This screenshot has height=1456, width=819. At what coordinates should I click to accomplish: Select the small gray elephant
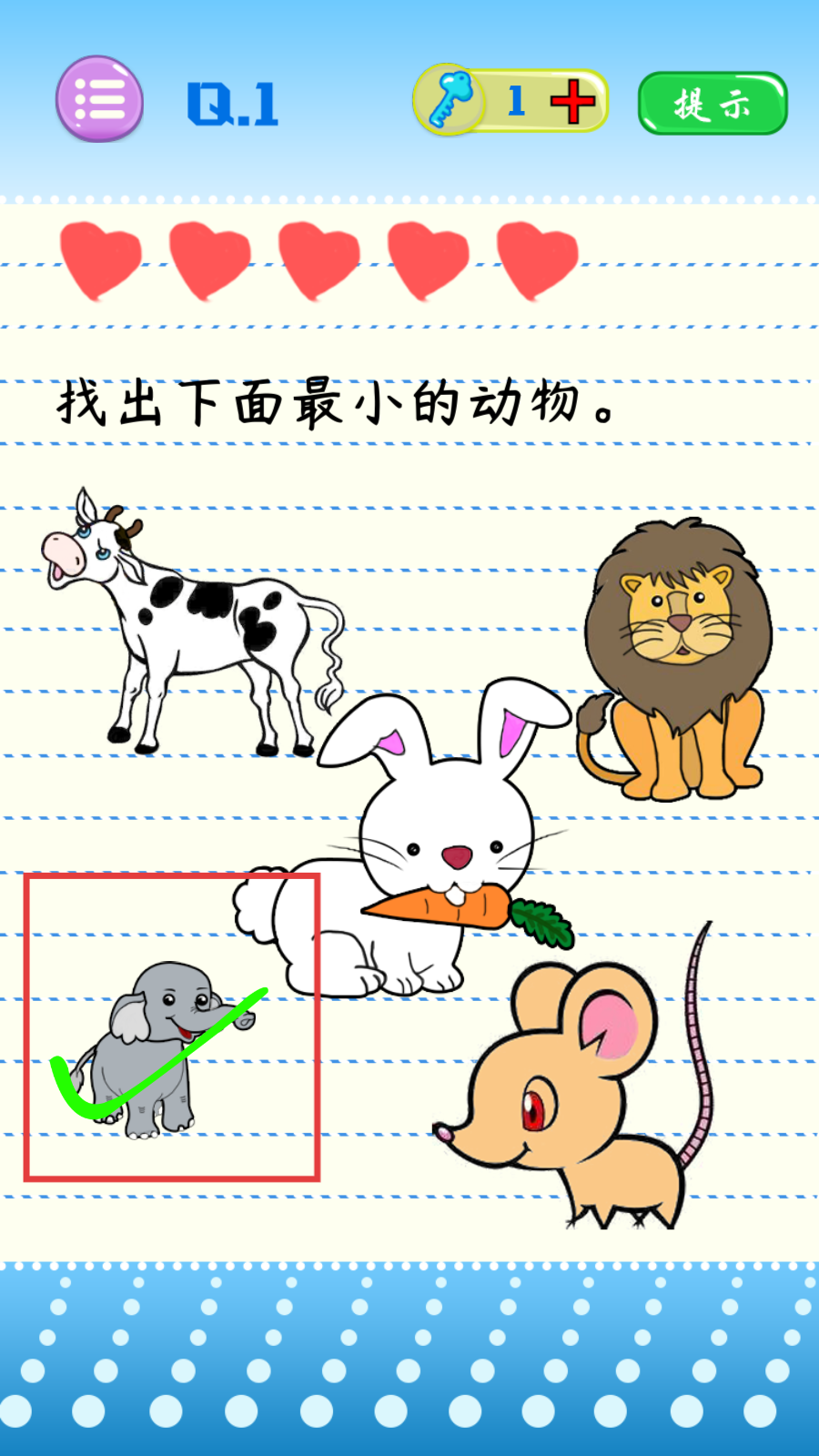point(150,1056)
